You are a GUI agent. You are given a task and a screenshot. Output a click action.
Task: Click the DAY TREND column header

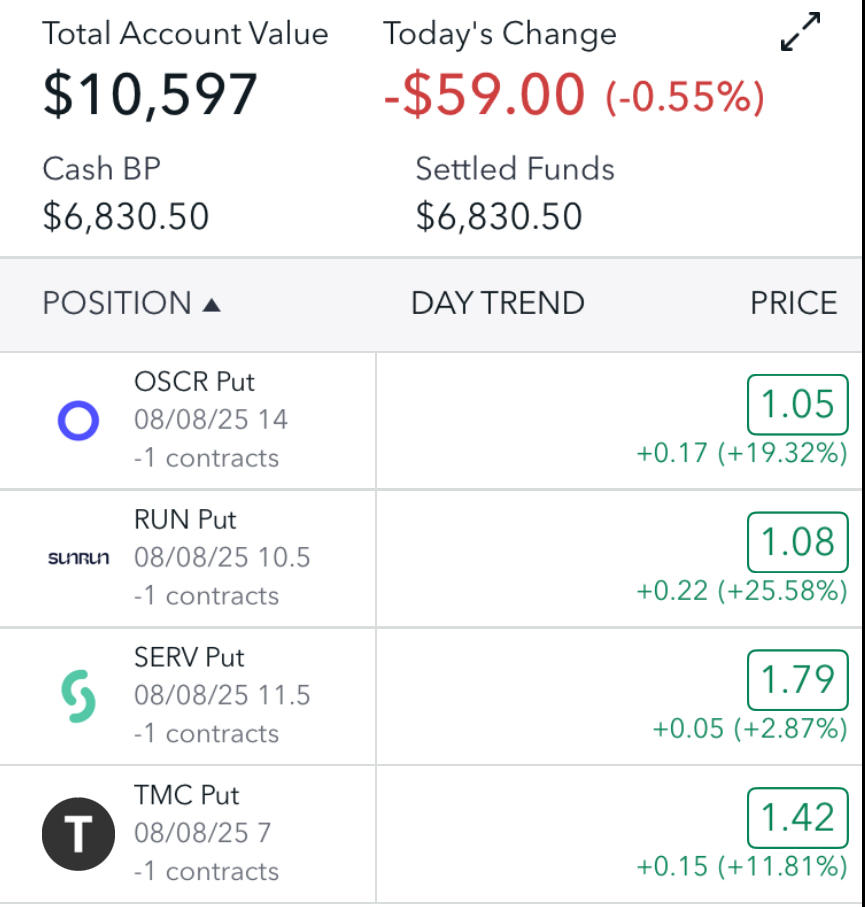[498, 302]
